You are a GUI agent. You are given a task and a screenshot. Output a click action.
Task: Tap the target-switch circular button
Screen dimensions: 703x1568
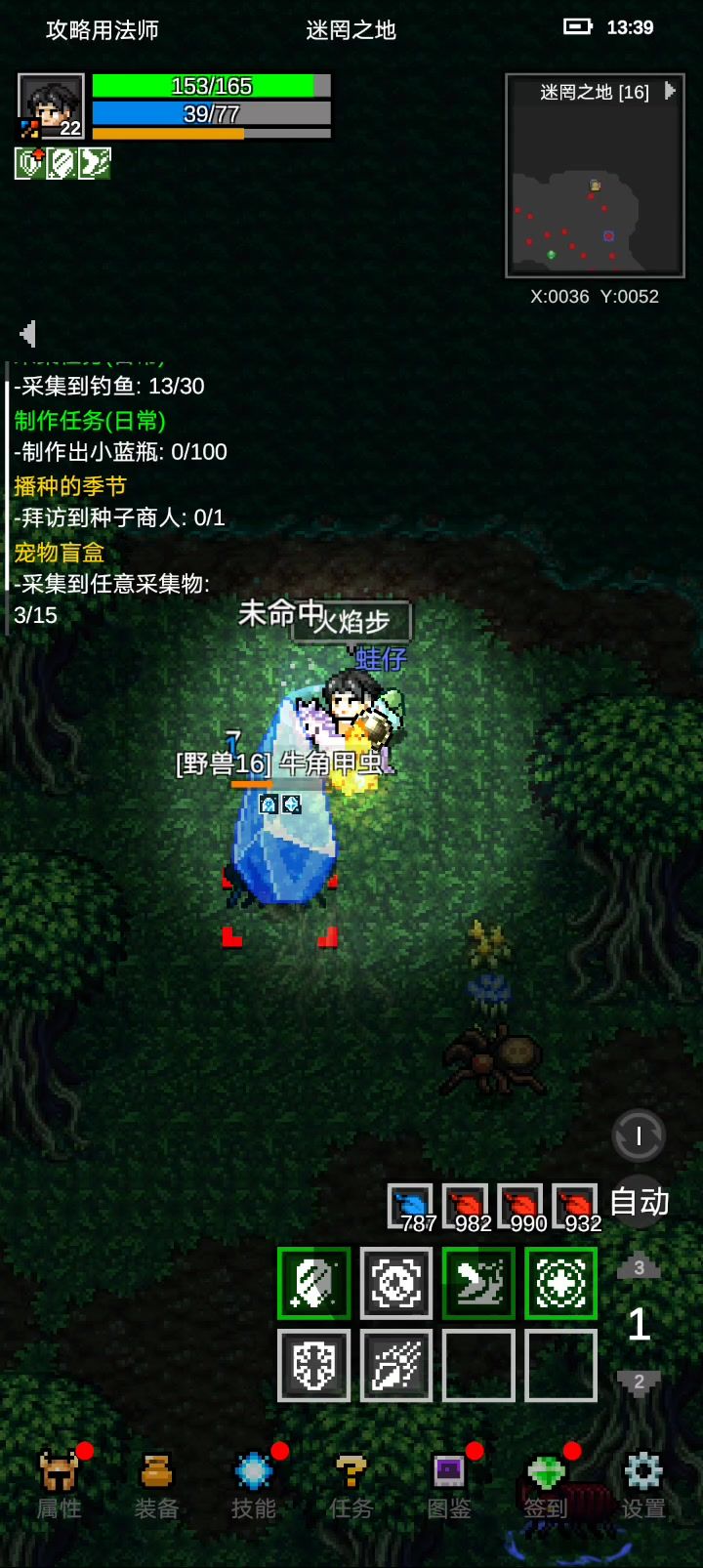(x=639, y=1135)
